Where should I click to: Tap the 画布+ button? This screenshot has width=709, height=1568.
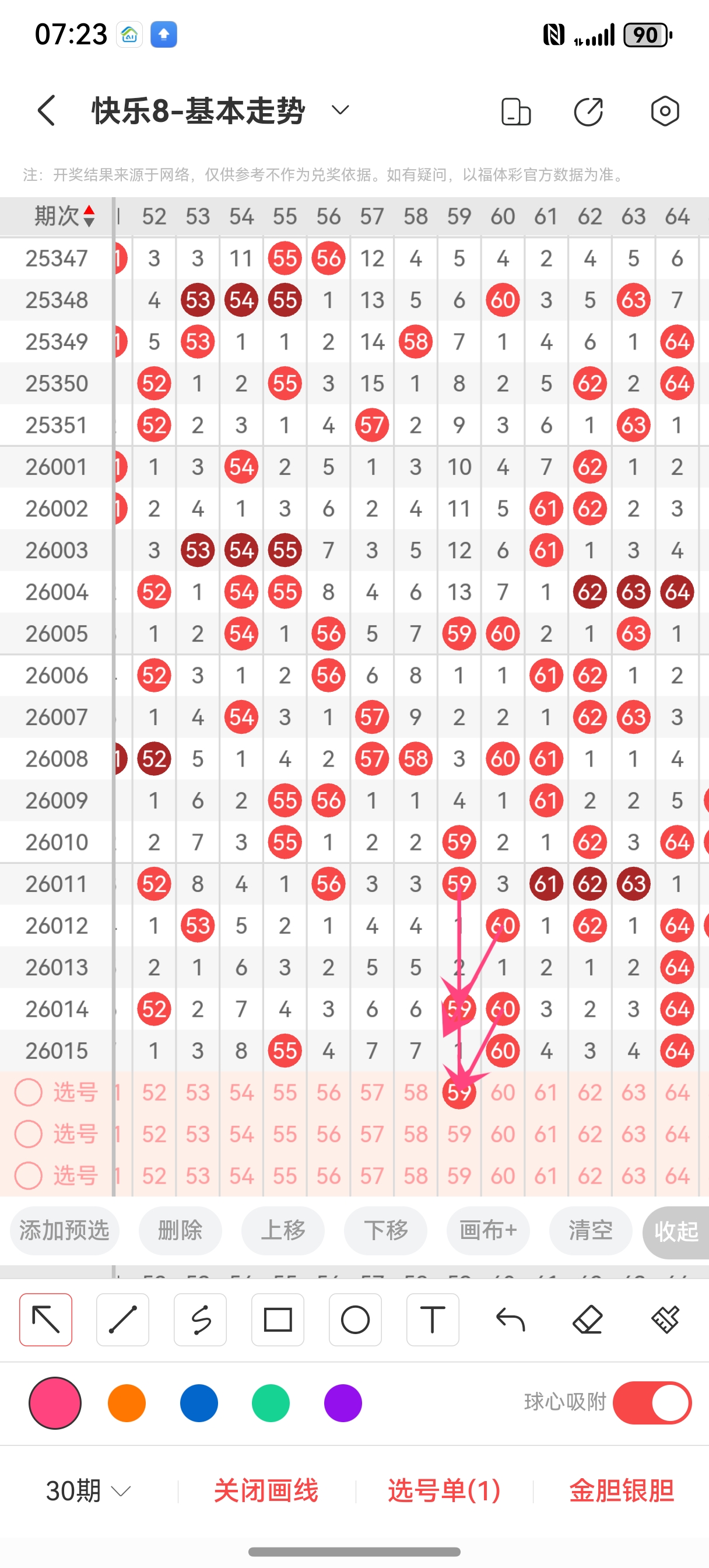tap(488, 1230)
